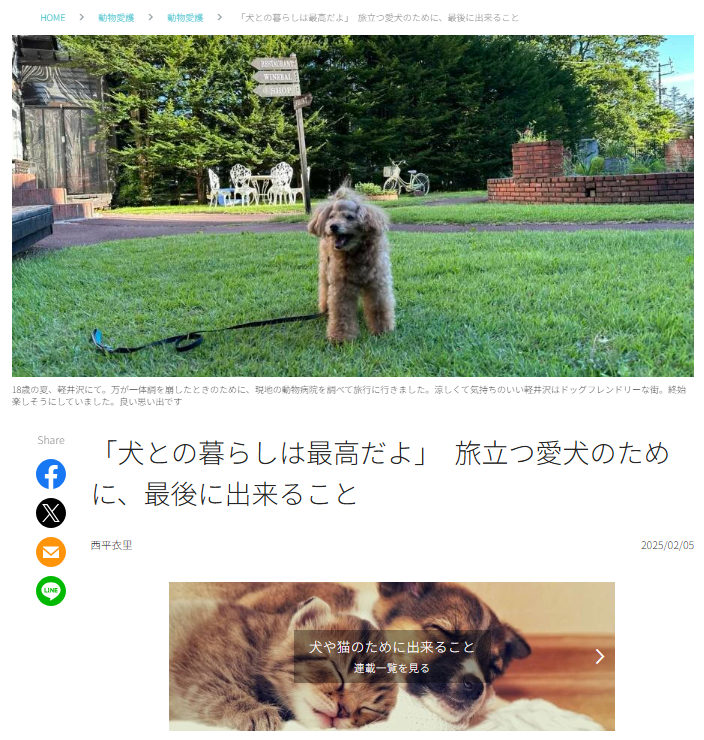Share this article on X
This screenshot has height=740, width=704.
coord(51,513)
